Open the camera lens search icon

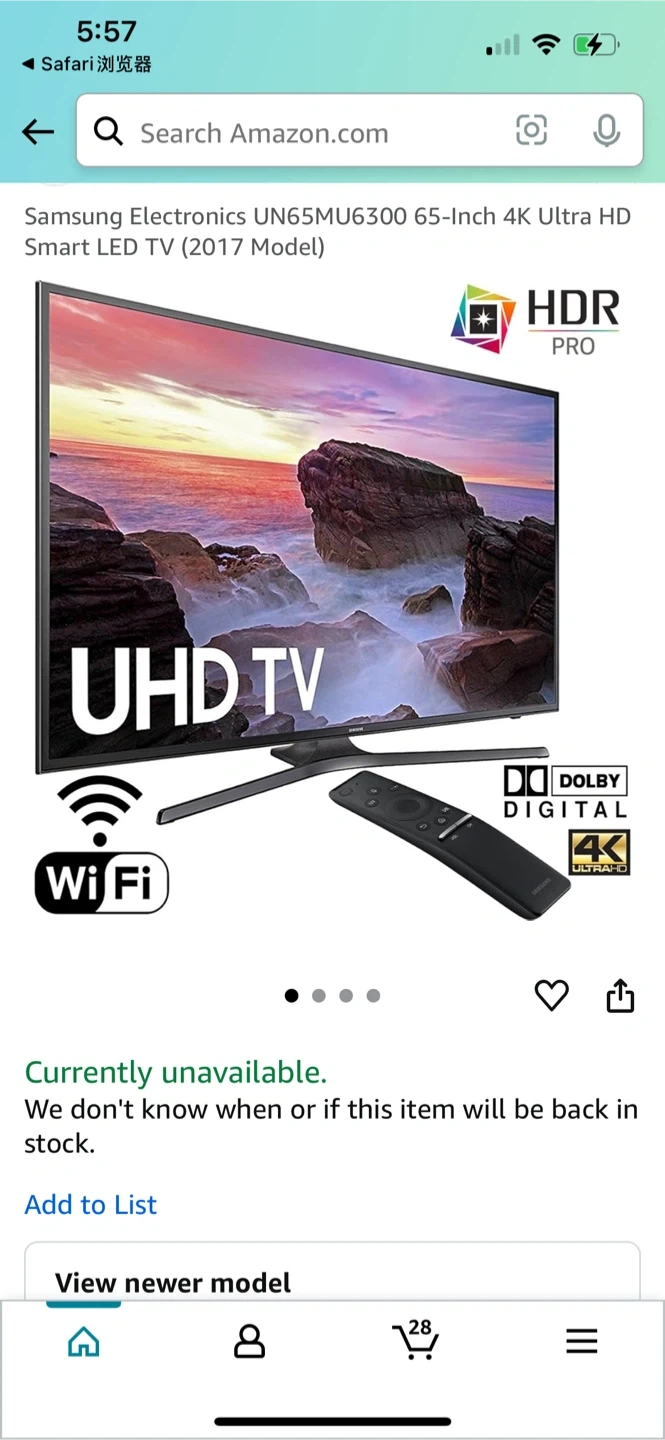click(x=531, y=130)
